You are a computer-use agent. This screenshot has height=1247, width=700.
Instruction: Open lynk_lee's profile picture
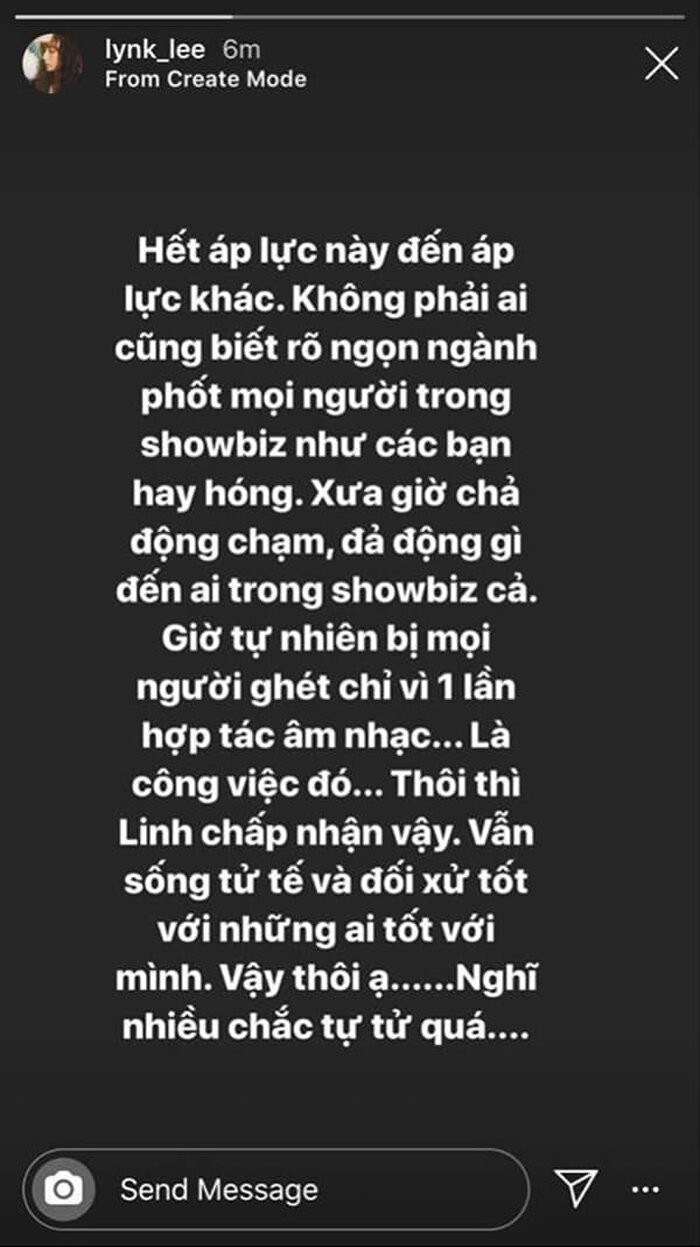[x=52, y=64]
